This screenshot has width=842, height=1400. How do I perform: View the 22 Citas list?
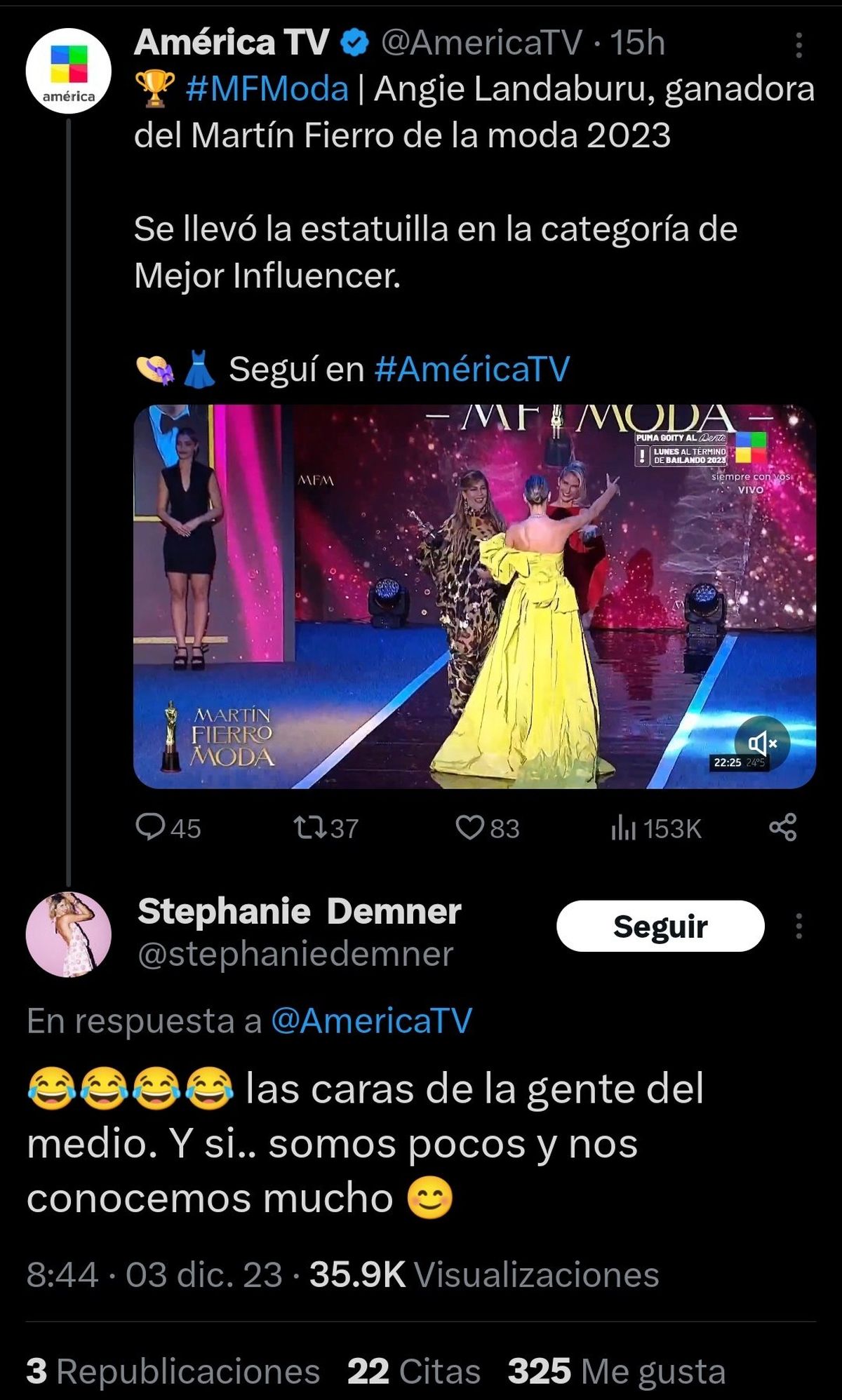[414, 1372]
